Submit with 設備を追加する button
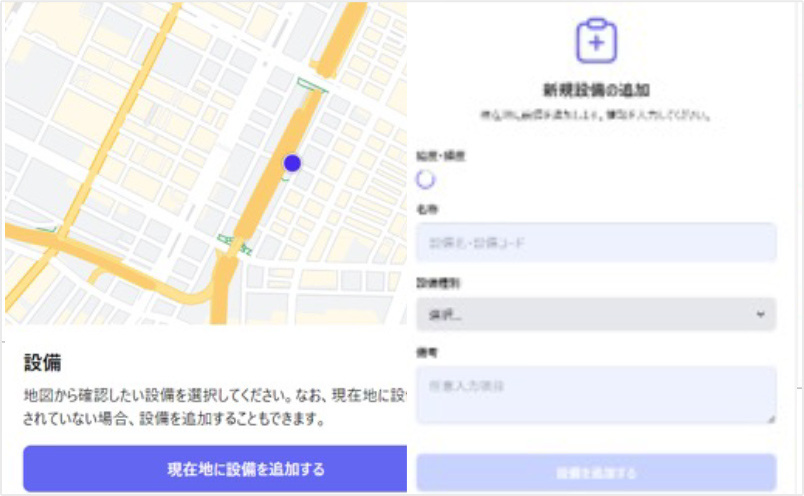804x496 pixels. pyautogui.click(x=596, y=472)
